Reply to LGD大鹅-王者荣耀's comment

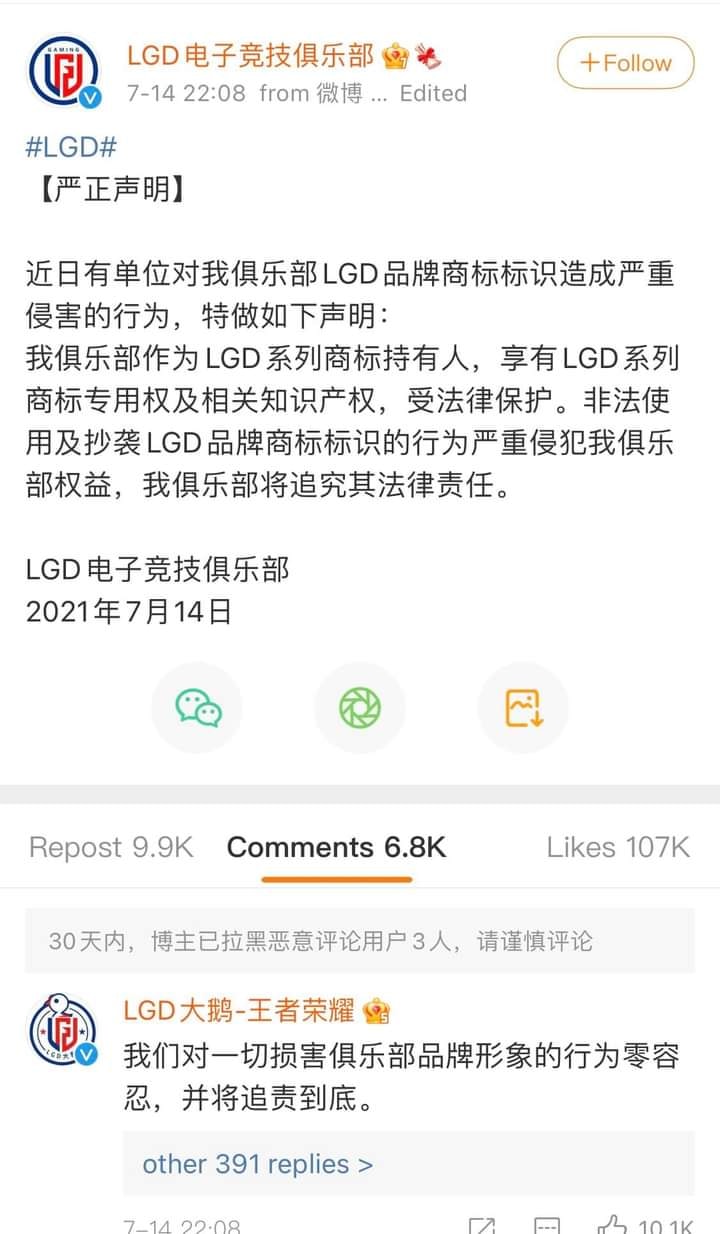tap(547, 1225)
